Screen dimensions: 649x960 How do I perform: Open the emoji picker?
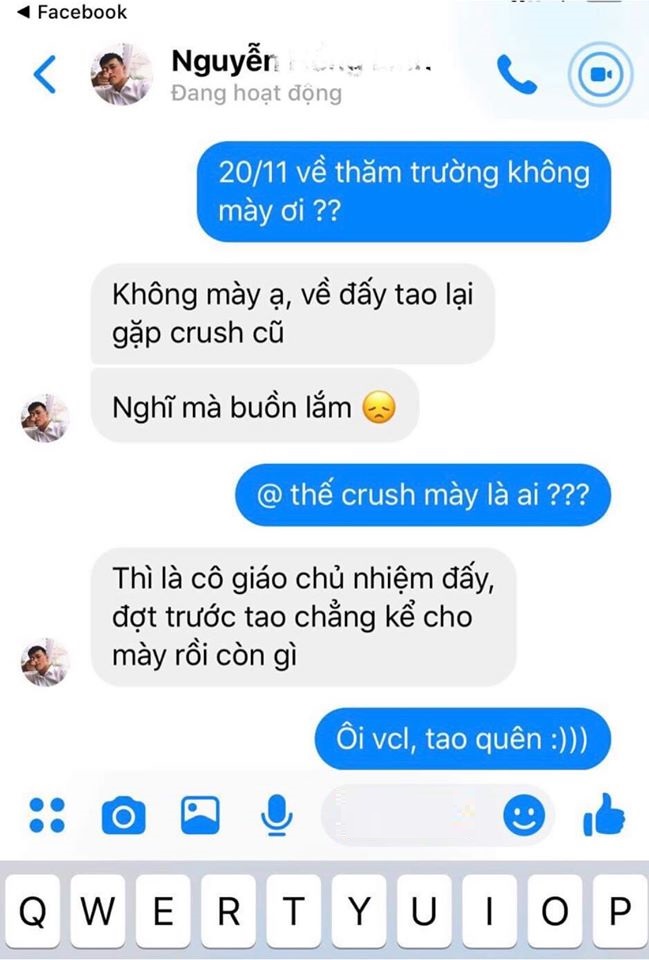tap(523, 816)
